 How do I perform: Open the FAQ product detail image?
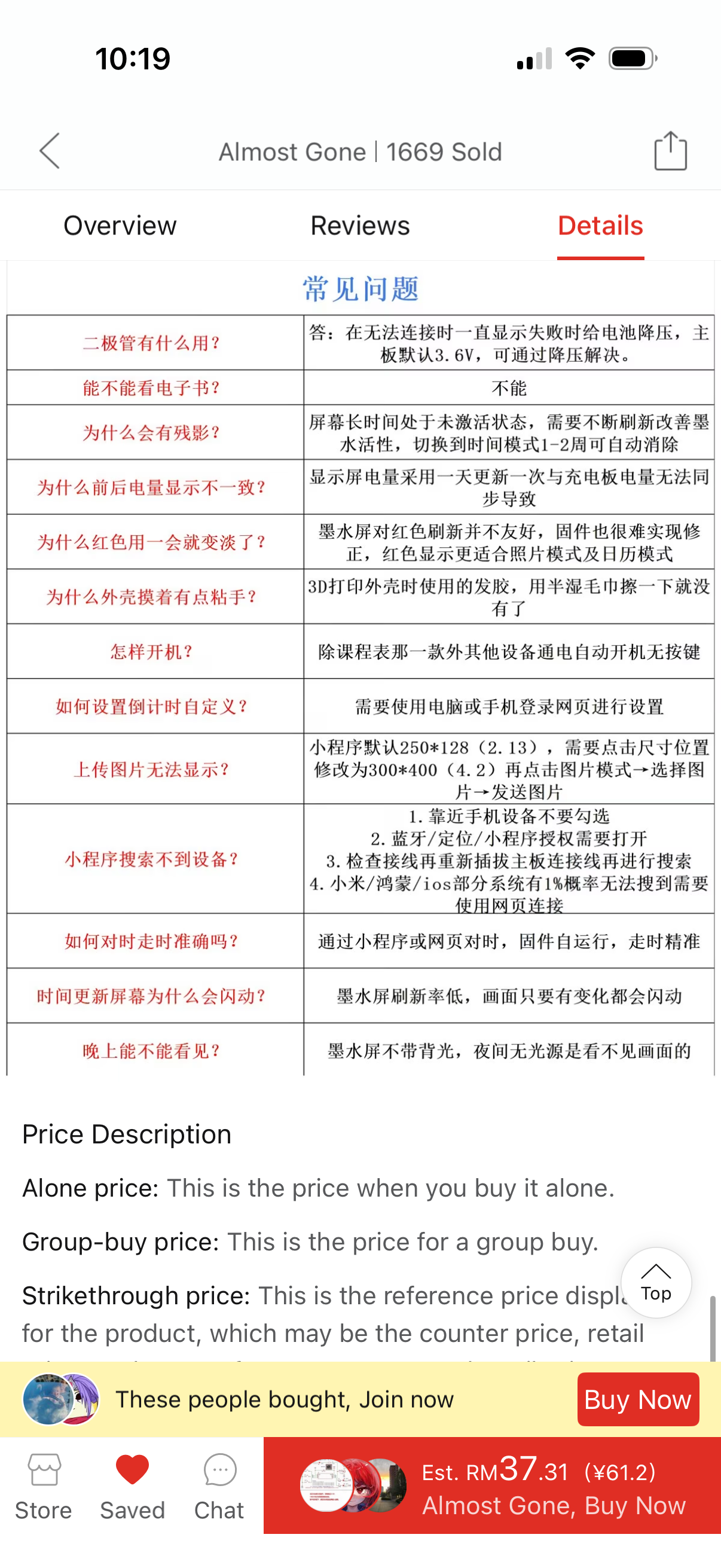[x=360, y=668]
